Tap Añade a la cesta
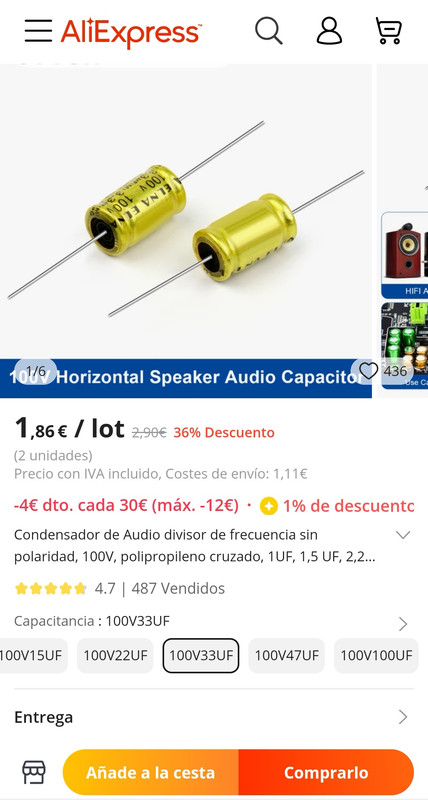Image resolution: width=428 pixels, height=800 pixels. (150, 772)
